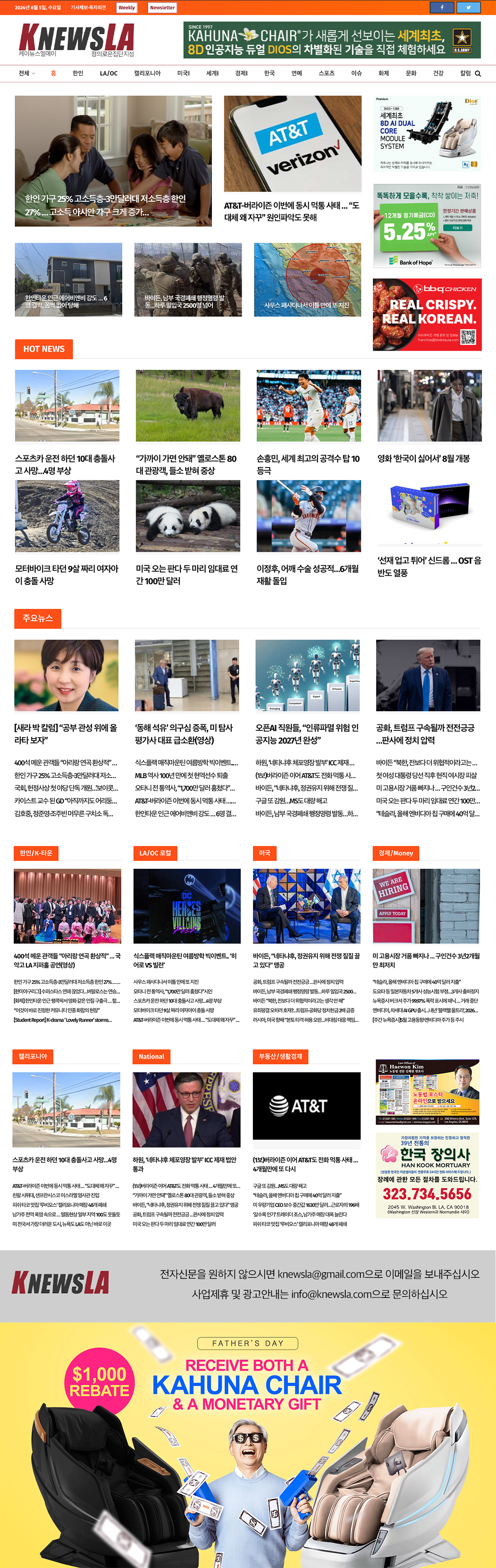
Task: Go to the 캘리포니아 section
Action: point(147,73)
